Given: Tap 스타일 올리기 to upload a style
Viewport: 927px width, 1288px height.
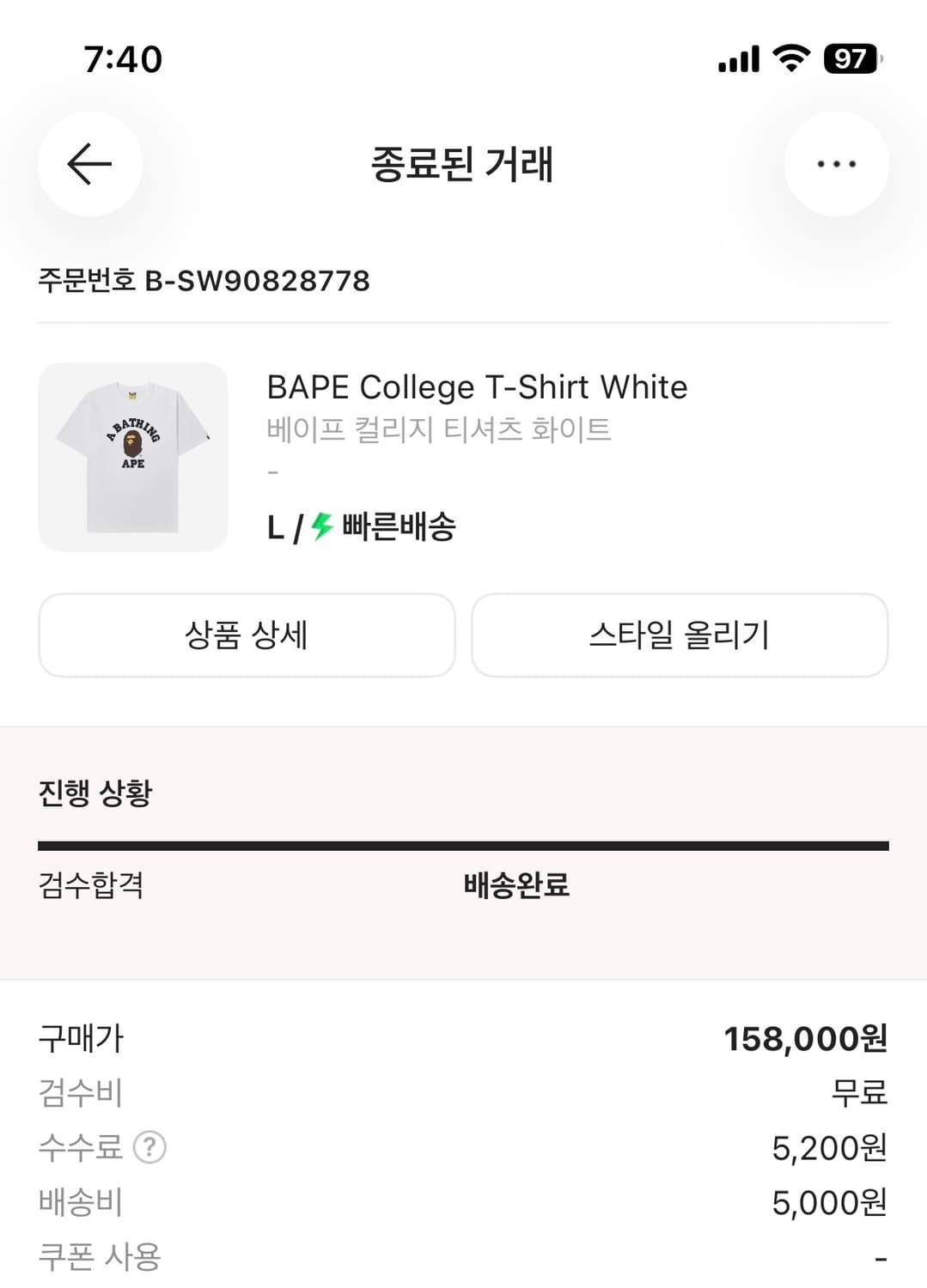Looking at the screenshot, I should 680,635.
